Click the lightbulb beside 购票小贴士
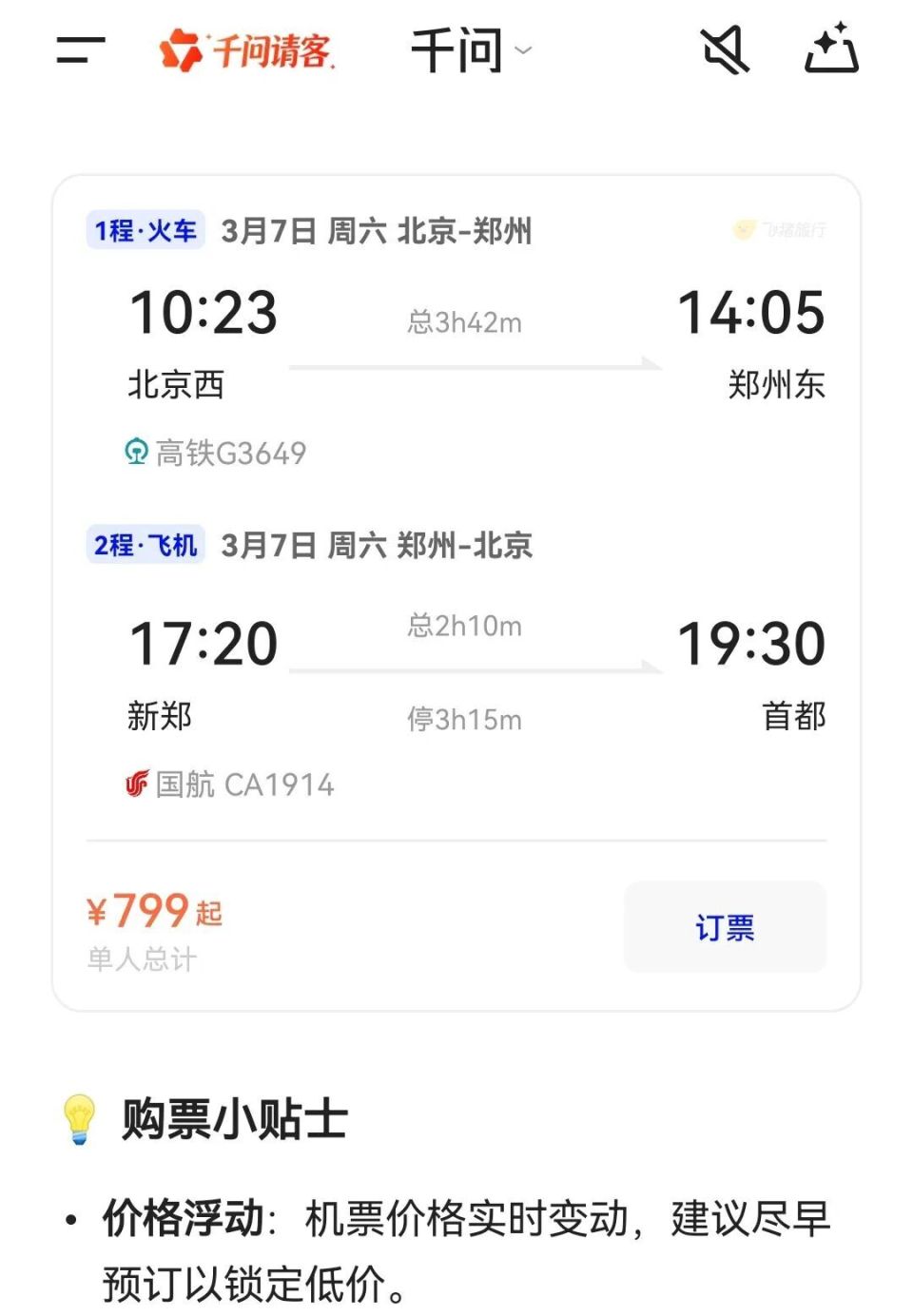This screenshot has height=1316, width=913. (x=78, y=1119)
